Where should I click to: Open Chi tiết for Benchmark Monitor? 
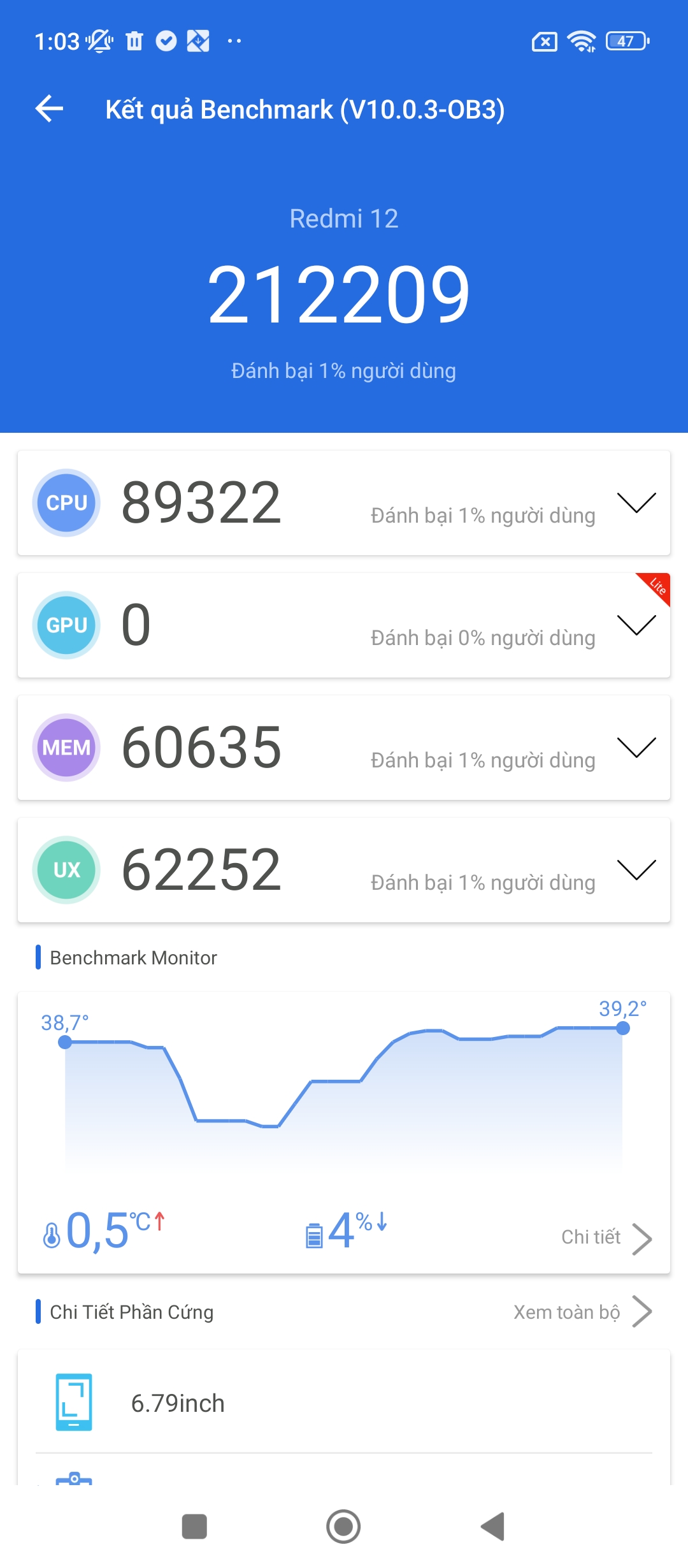[606, 1238]
